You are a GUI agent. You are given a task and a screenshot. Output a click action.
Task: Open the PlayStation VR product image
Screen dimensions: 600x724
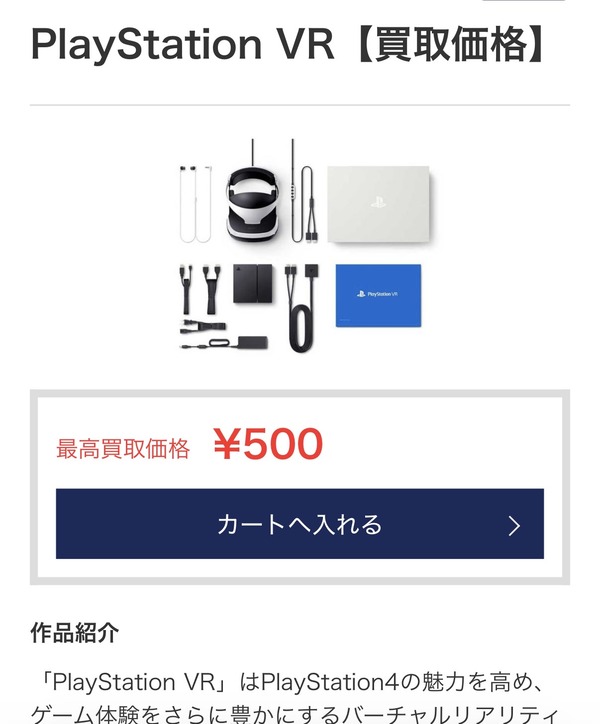click(304, 246)
